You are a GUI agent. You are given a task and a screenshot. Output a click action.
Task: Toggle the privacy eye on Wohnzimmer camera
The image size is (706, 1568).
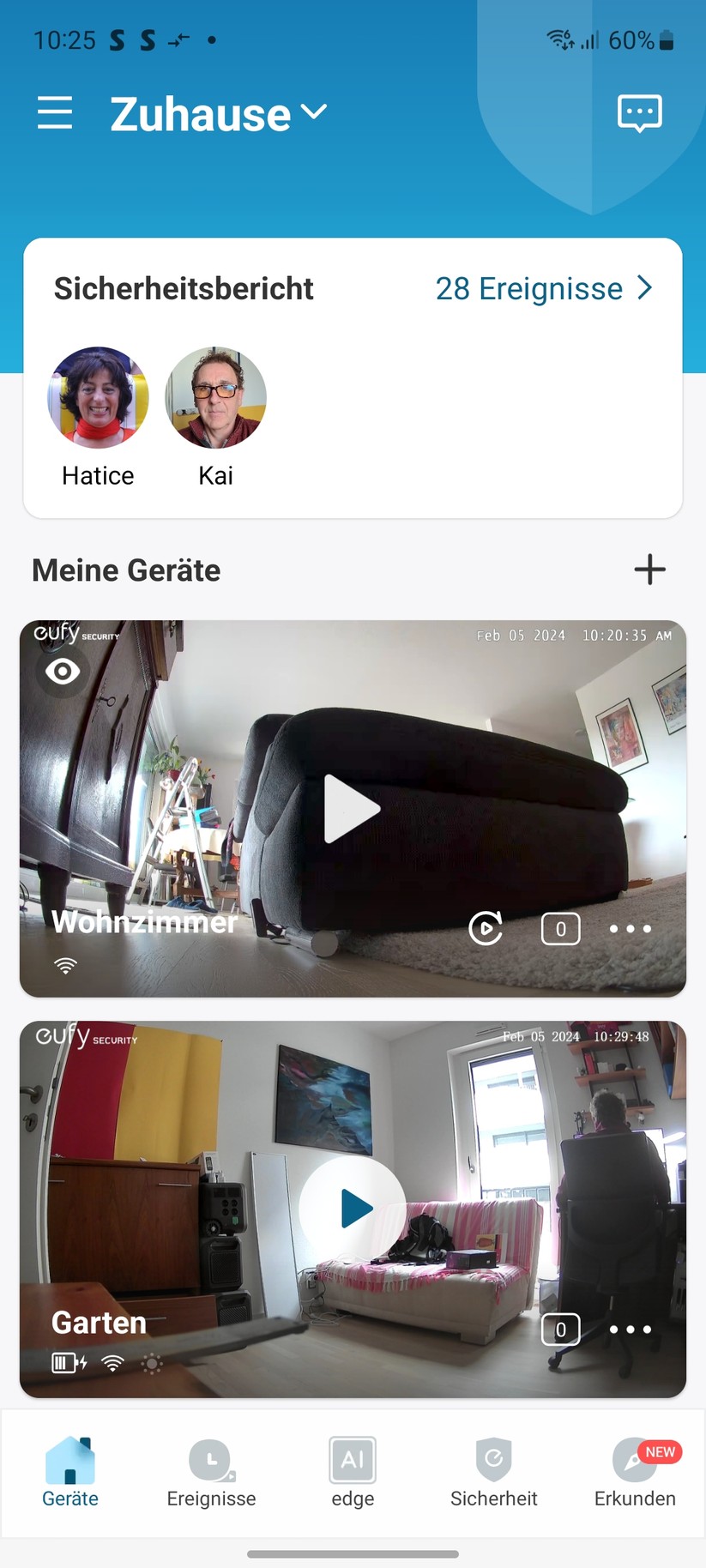tap(61, 672)
